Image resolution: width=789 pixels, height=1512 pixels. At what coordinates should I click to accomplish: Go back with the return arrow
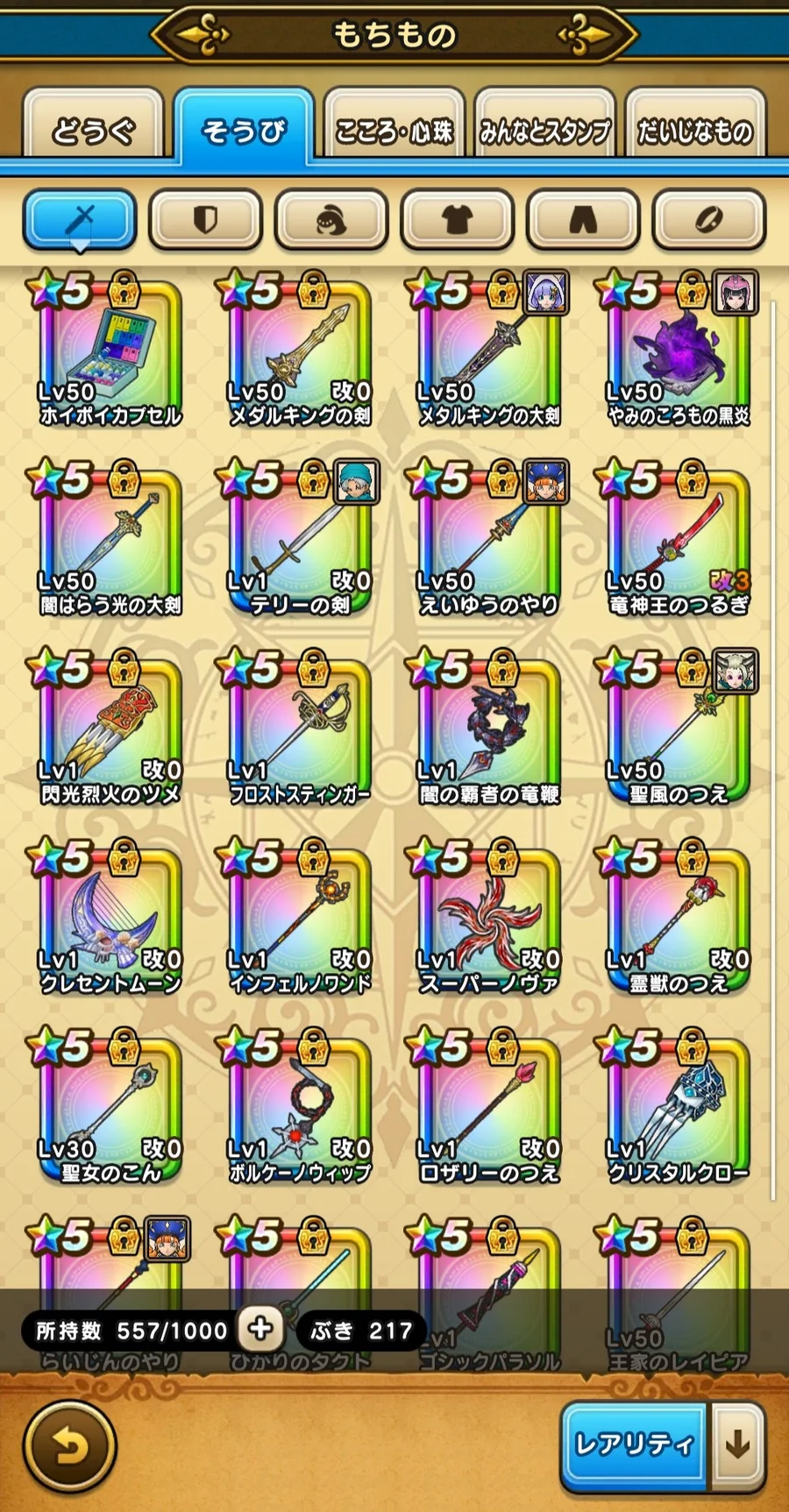tap(69, 1446)
